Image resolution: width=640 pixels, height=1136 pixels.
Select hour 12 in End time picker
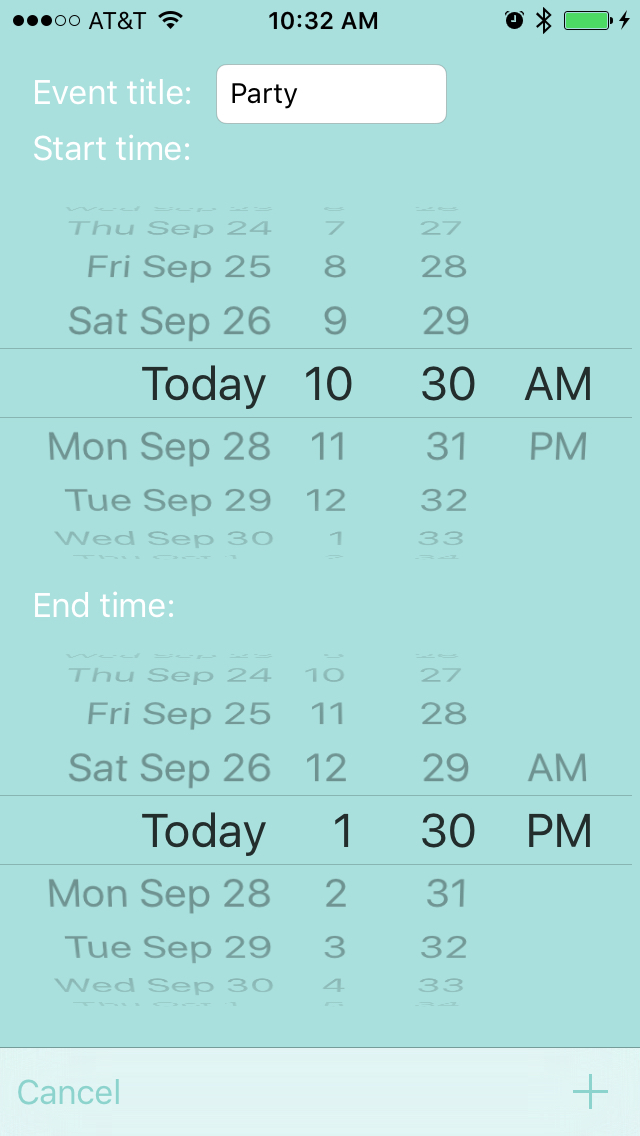326,768
